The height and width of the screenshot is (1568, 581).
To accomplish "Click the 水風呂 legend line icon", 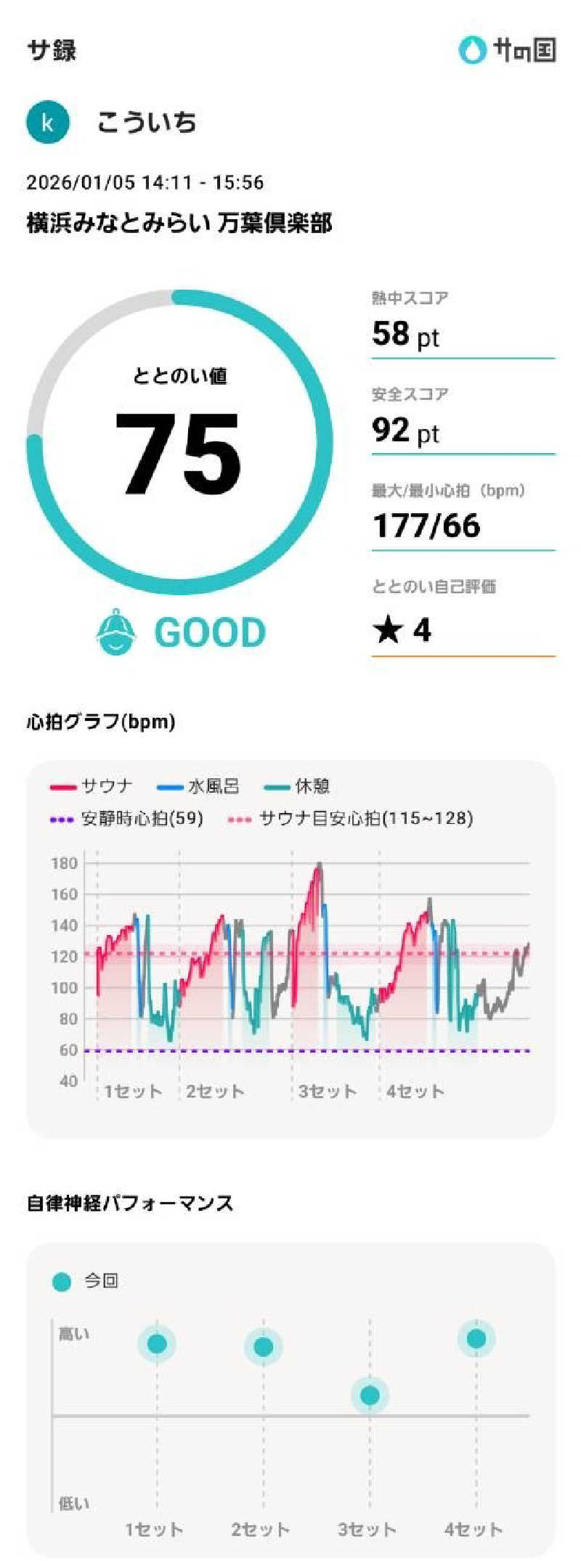I will pyautogui.click(x=170, y=786).
